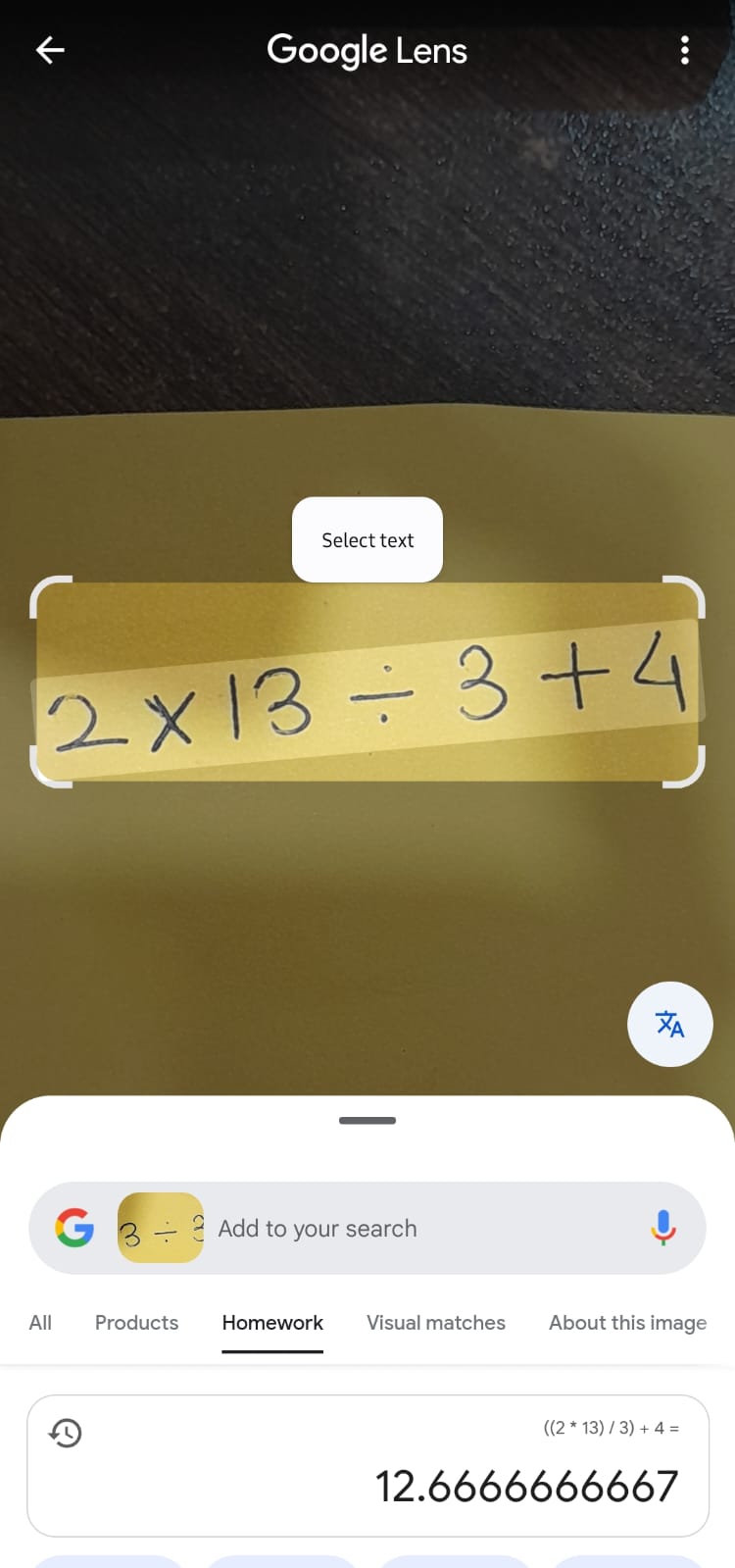735x1568 pixels.
Task: Select the Homework tab
Action: (272, 1323)
